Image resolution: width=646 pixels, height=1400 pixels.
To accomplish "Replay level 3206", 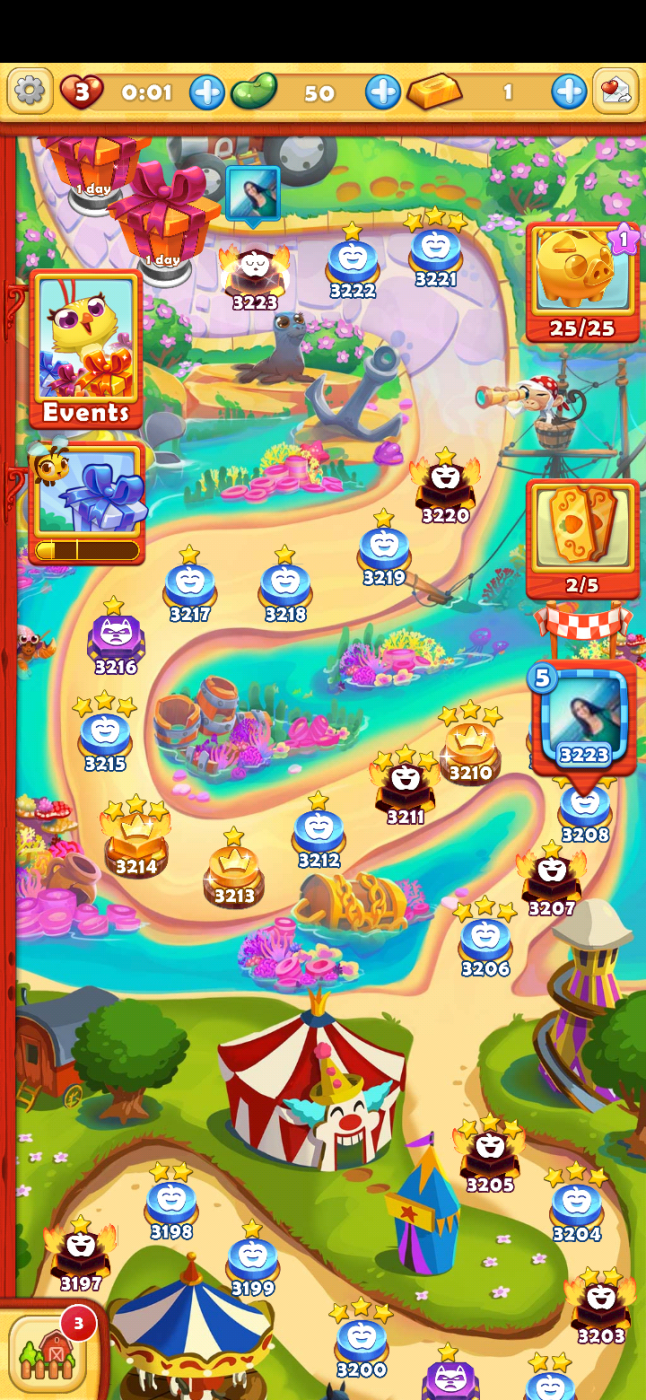I will point(485,940).
